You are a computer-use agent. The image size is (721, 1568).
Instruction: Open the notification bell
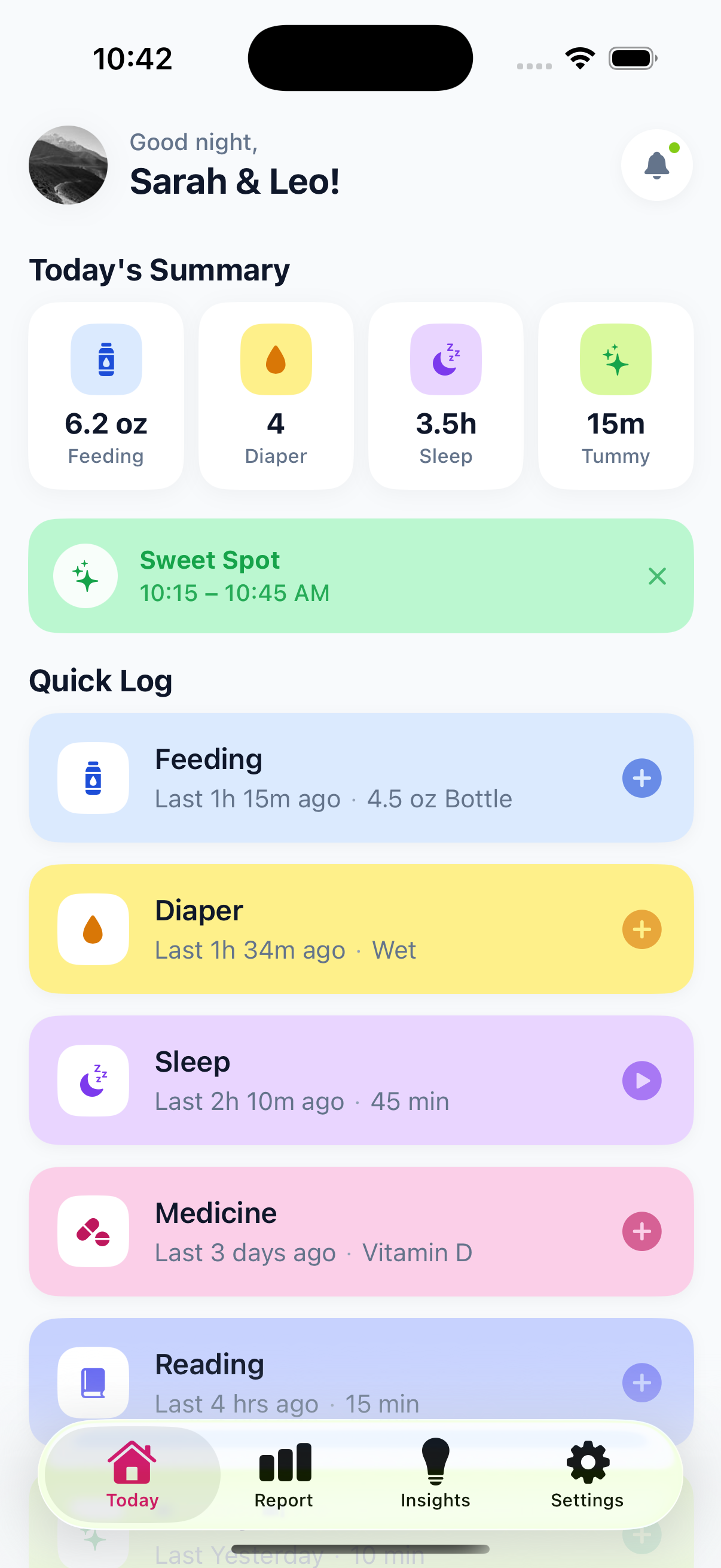click(x=656, y=165)
